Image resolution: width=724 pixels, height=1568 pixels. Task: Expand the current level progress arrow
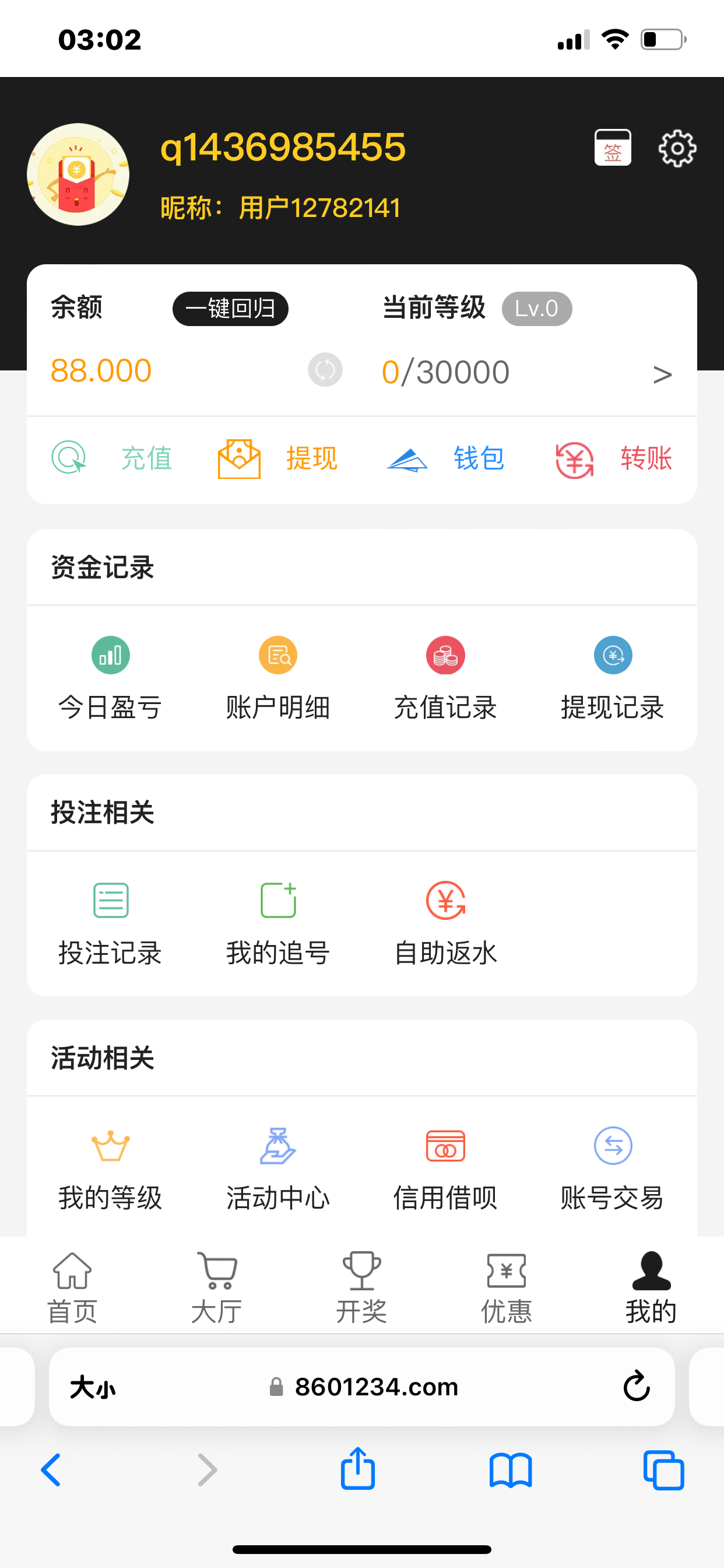662,374
